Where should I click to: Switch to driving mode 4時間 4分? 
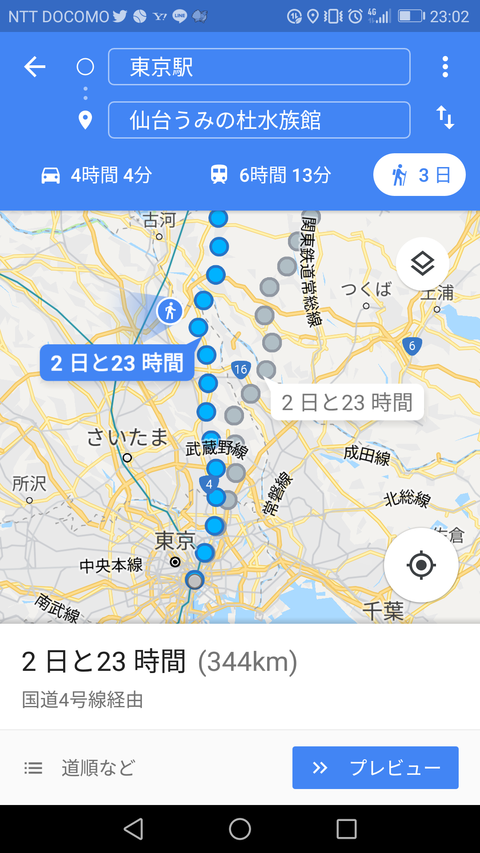96,175
